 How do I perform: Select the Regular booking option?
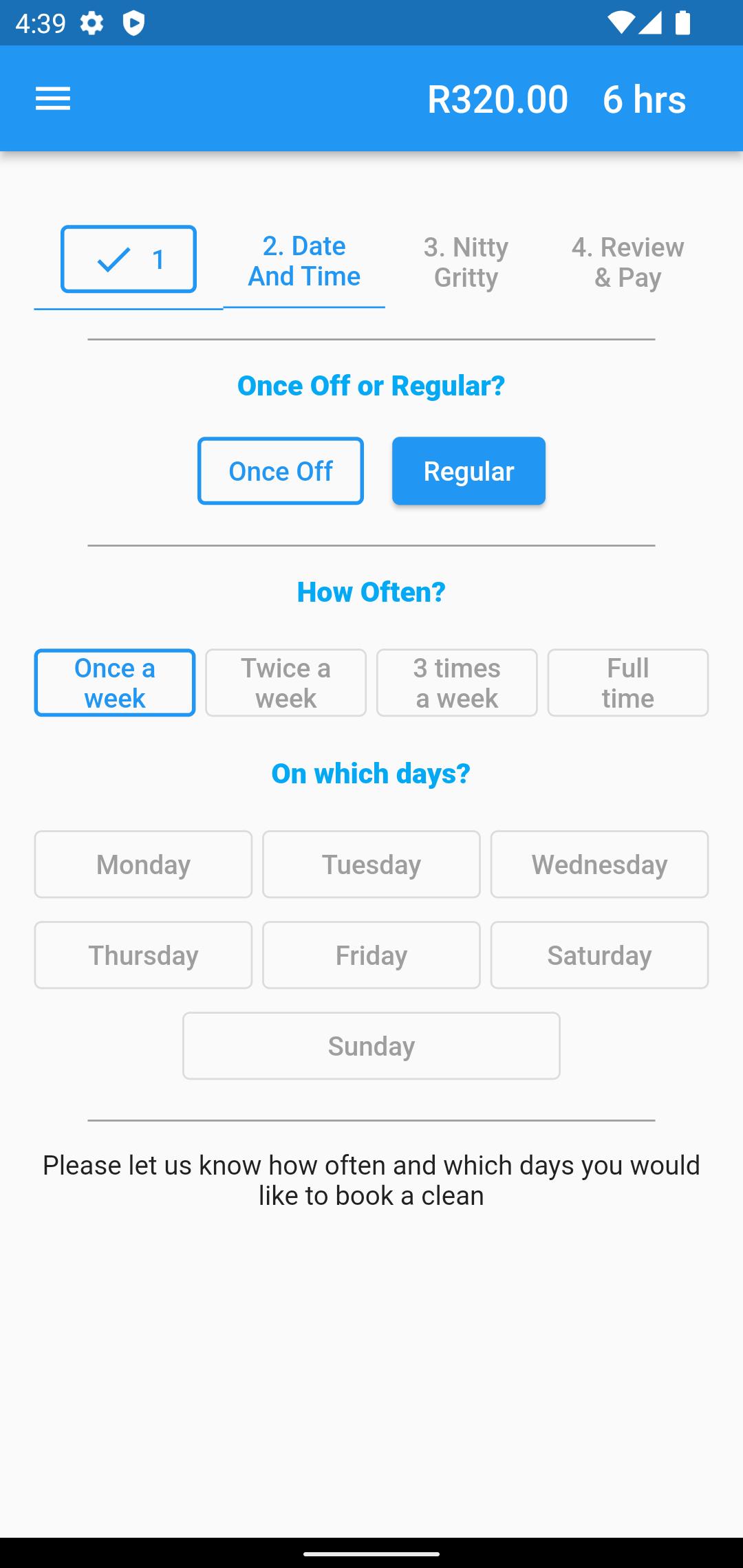tap(469, 471)
